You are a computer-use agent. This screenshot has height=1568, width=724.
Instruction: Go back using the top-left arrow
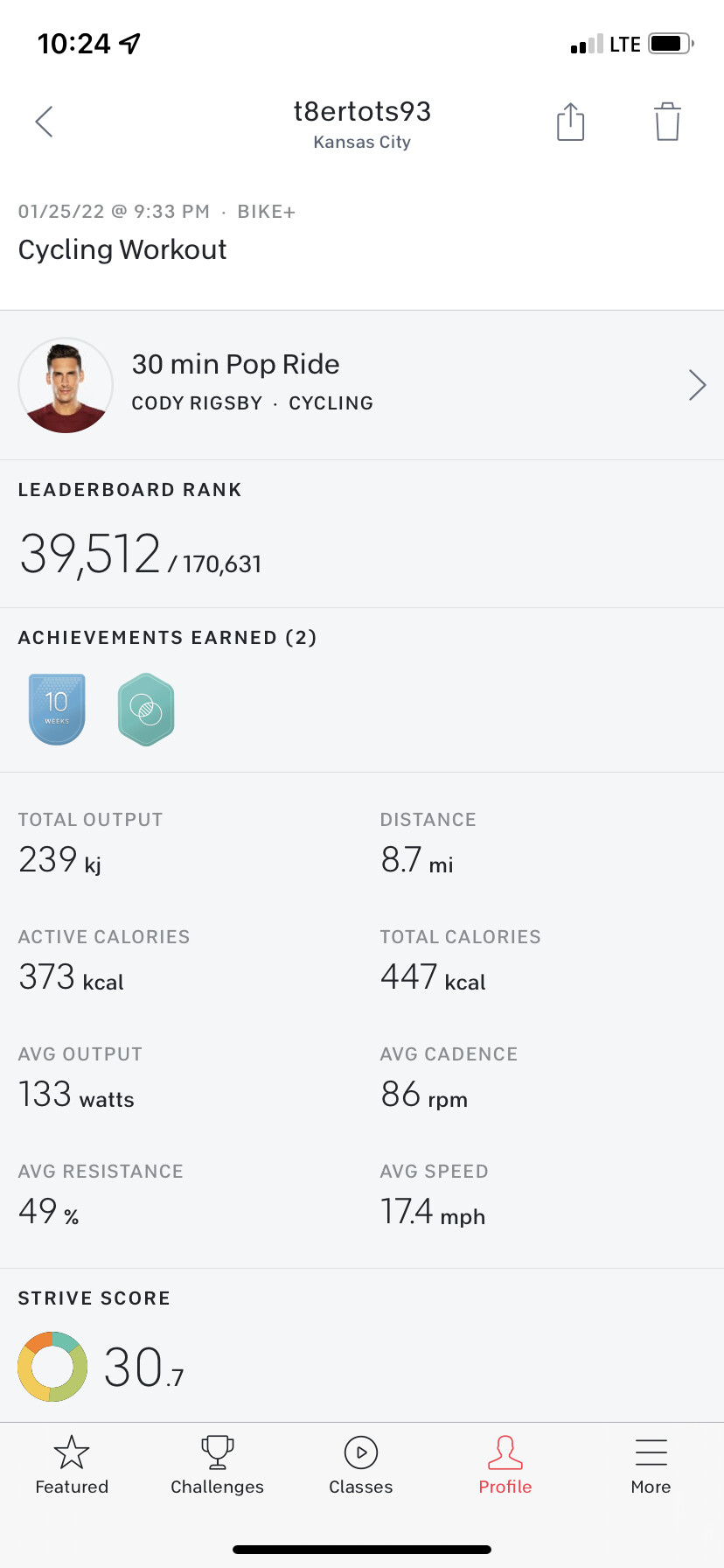tap(45, 122)
